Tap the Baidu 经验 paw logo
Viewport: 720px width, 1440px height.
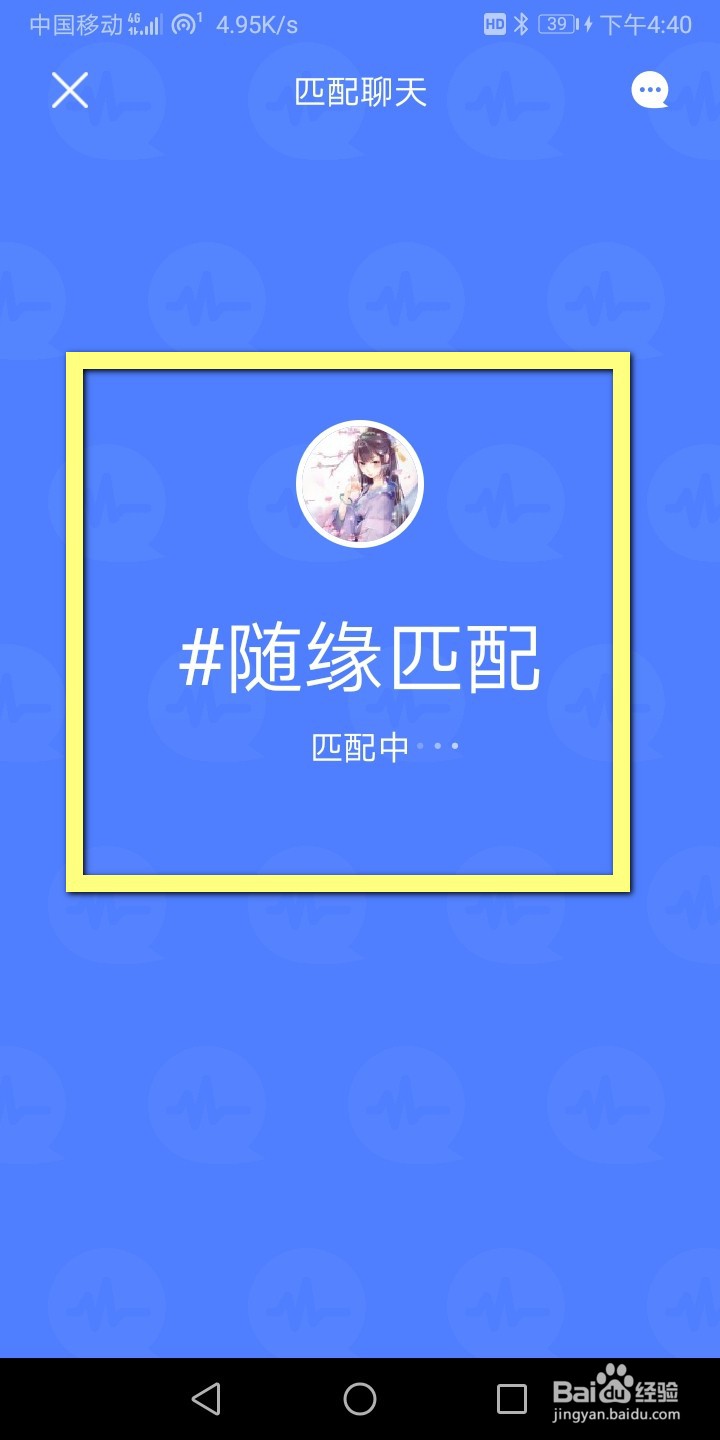click(x=611, y=1385)
